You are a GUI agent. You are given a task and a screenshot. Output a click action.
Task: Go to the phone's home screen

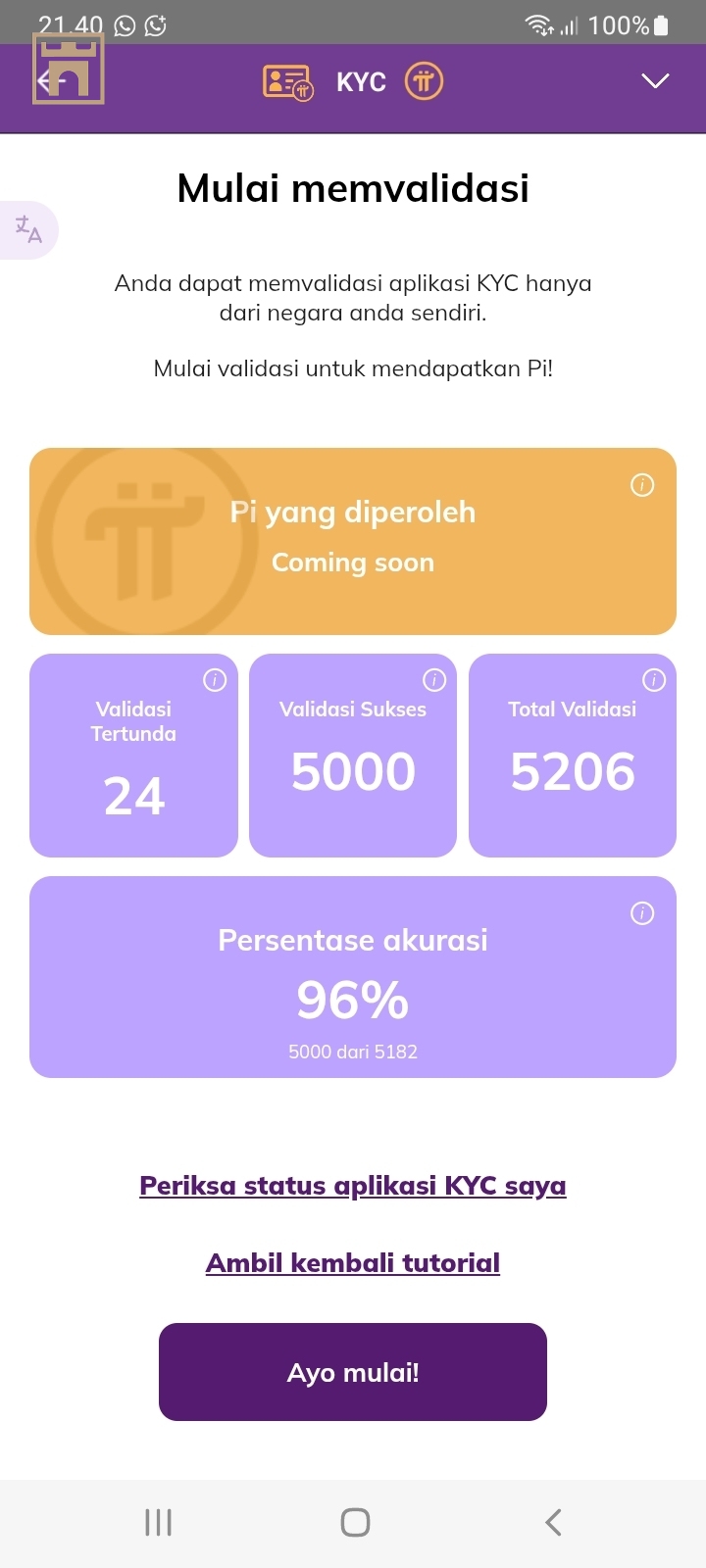click(355, 1522)
